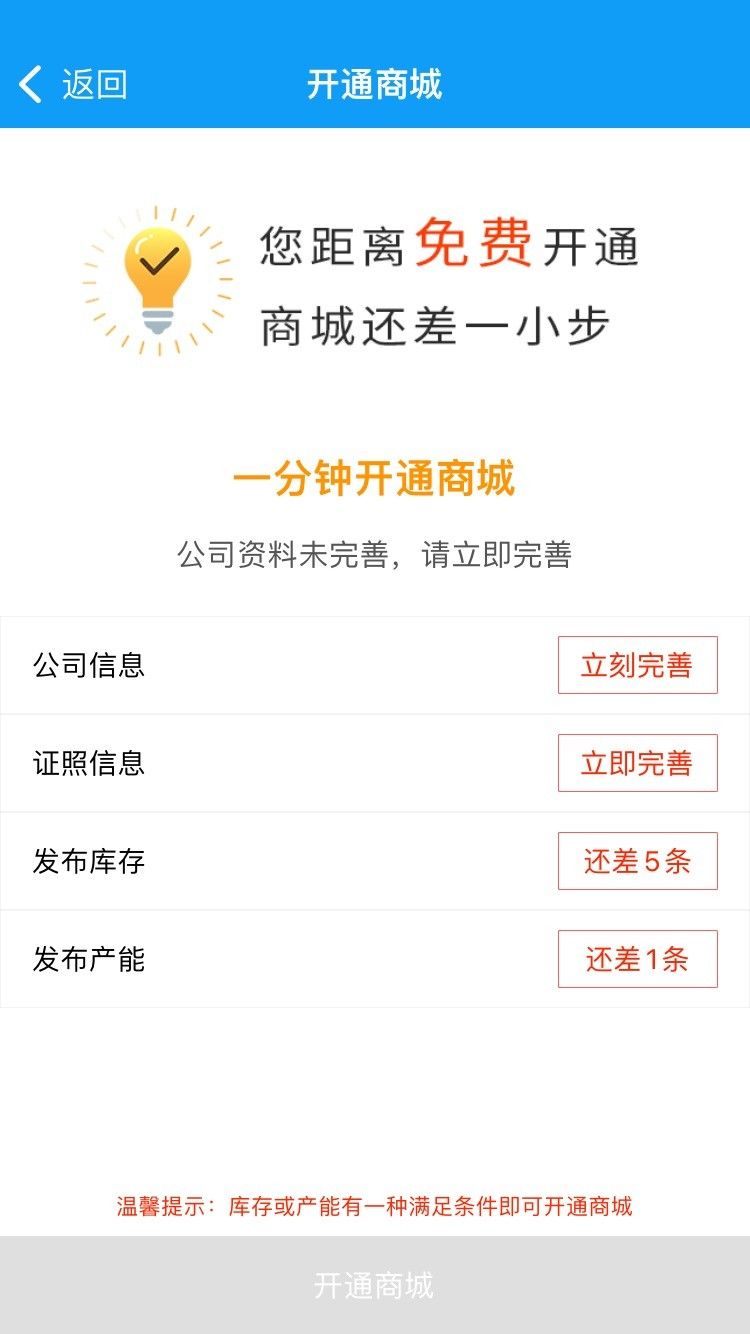The image size is (750, 1334).
Task: Open 还差1条 next to 发布产能
Action: tap(637, 959)
